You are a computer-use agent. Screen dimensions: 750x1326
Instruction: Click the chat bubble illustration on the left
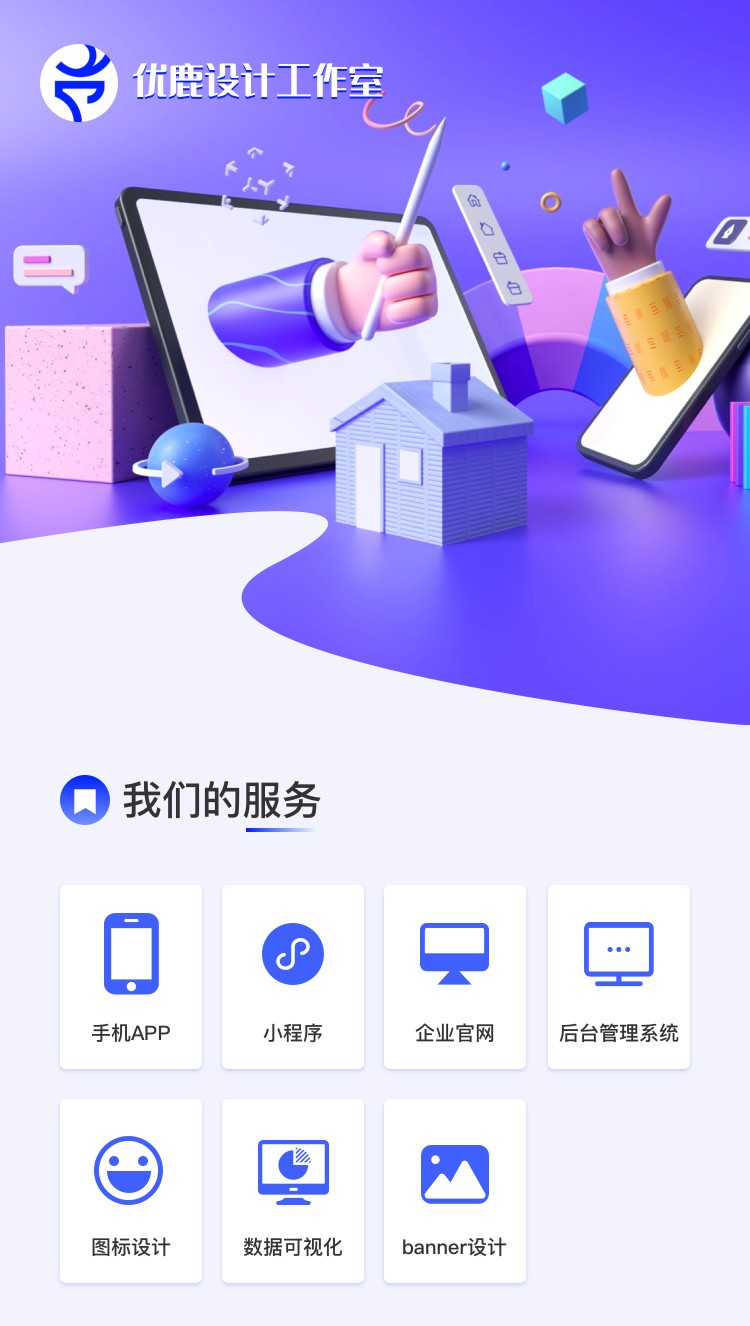click(48, 266)
